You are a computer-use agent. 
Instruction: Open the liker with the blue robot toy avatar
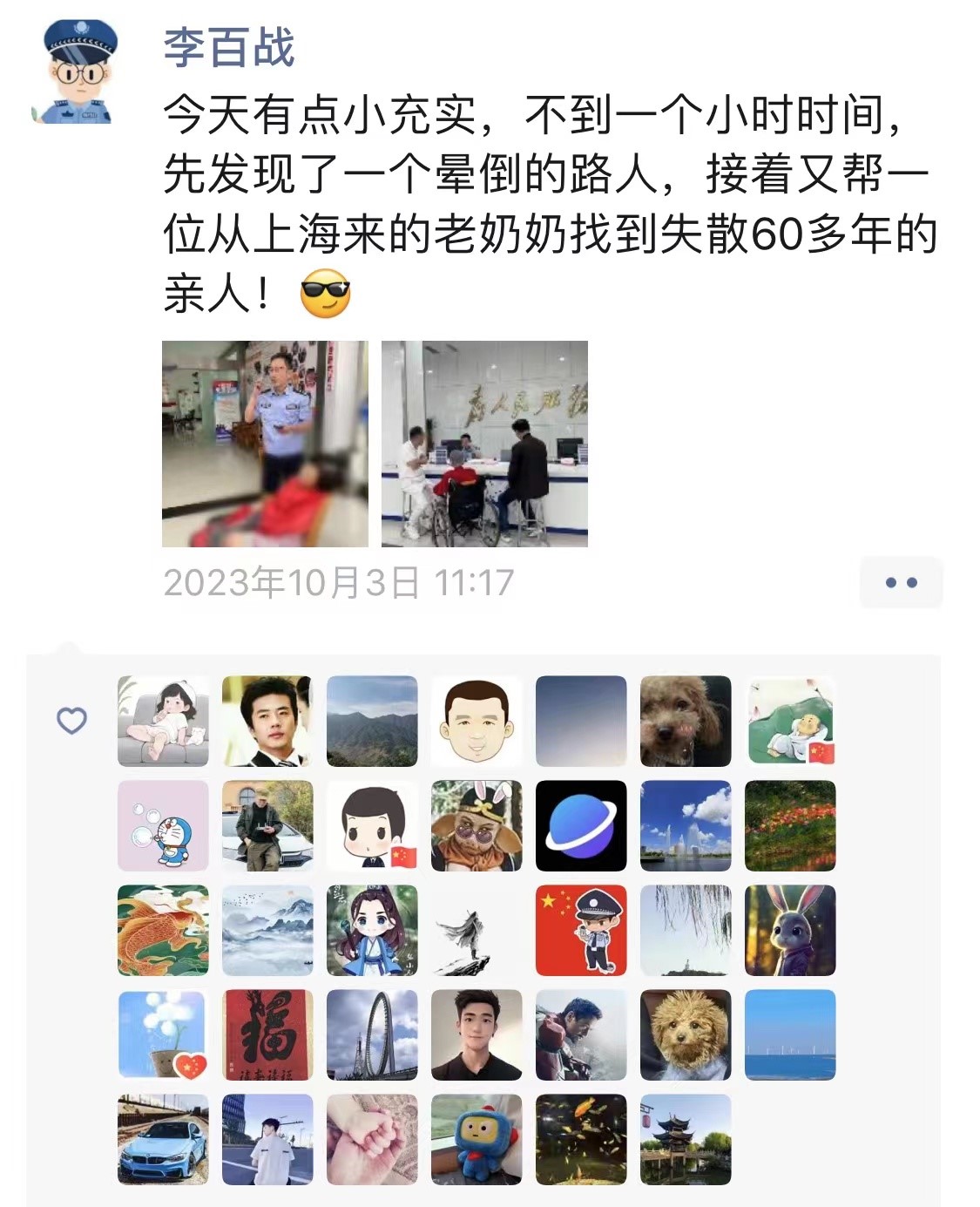click(x=476, y=1139)
